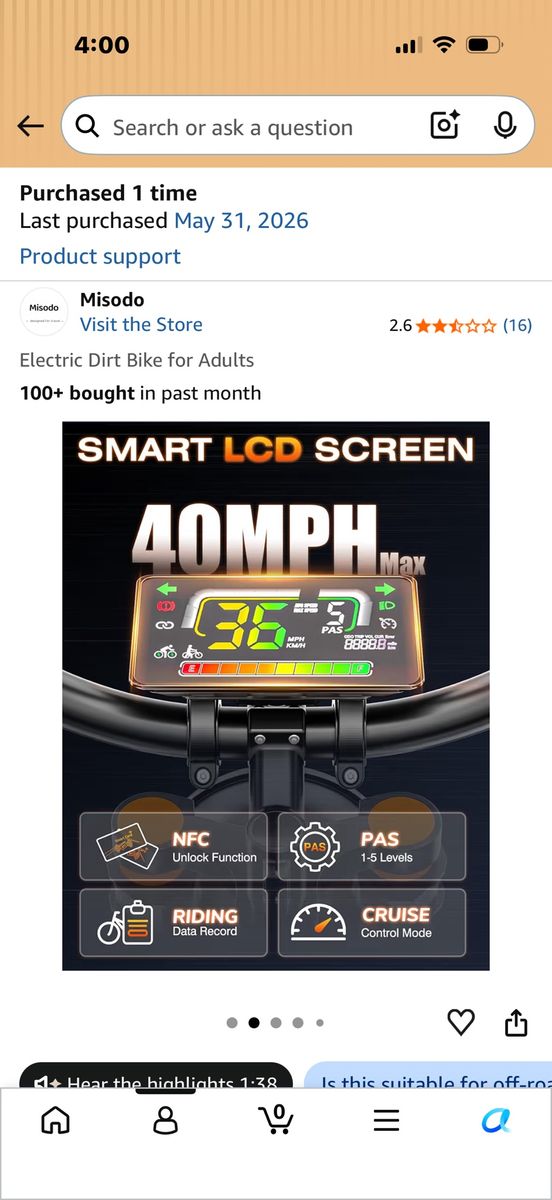
Task: Open the shopping cart
Action: coord(277,1120)
